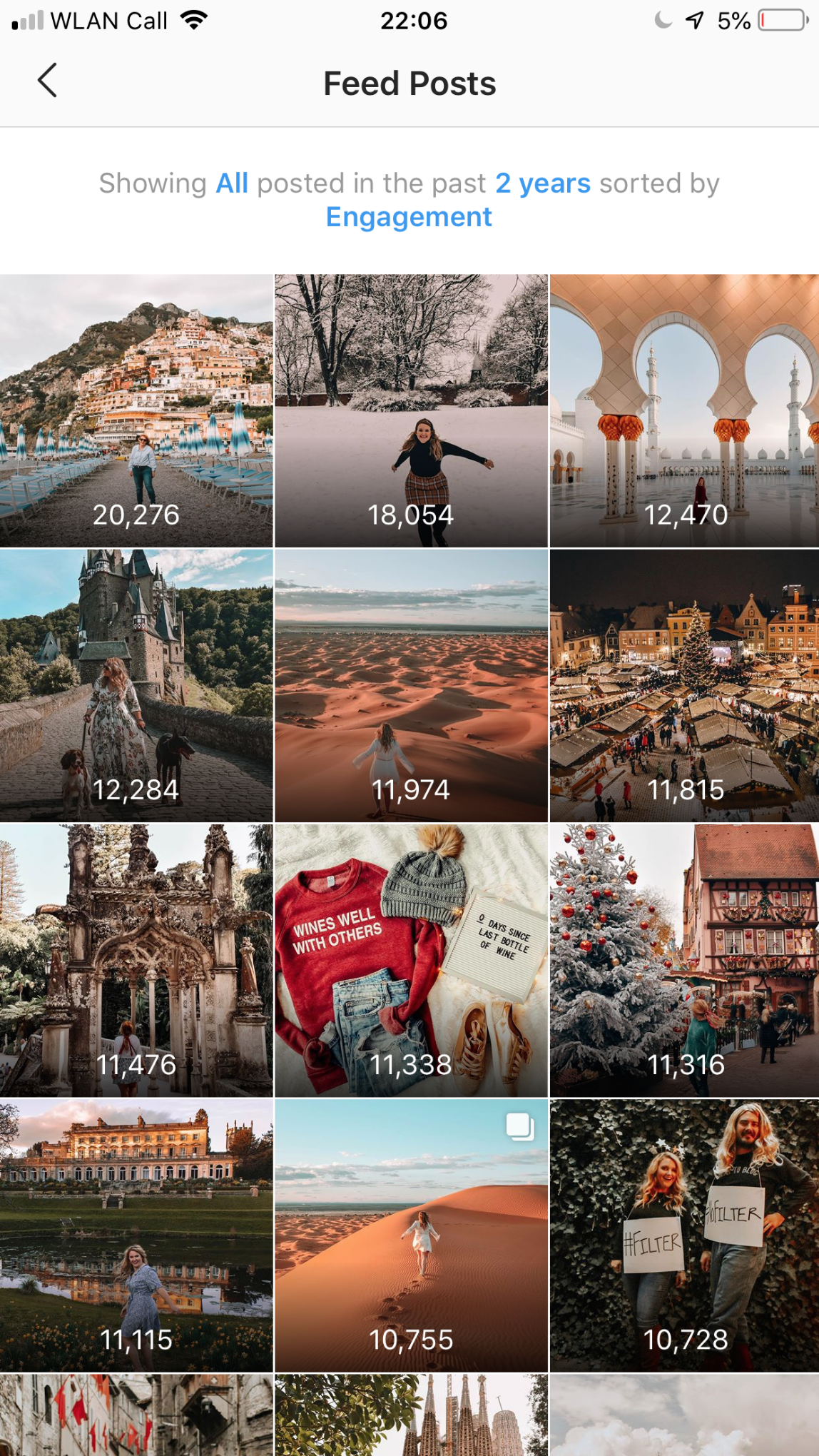Open the castle post with 12,284 engagement
This screenshot has height=1456, width=819.
pyautogui.click(x=136, y=685)
